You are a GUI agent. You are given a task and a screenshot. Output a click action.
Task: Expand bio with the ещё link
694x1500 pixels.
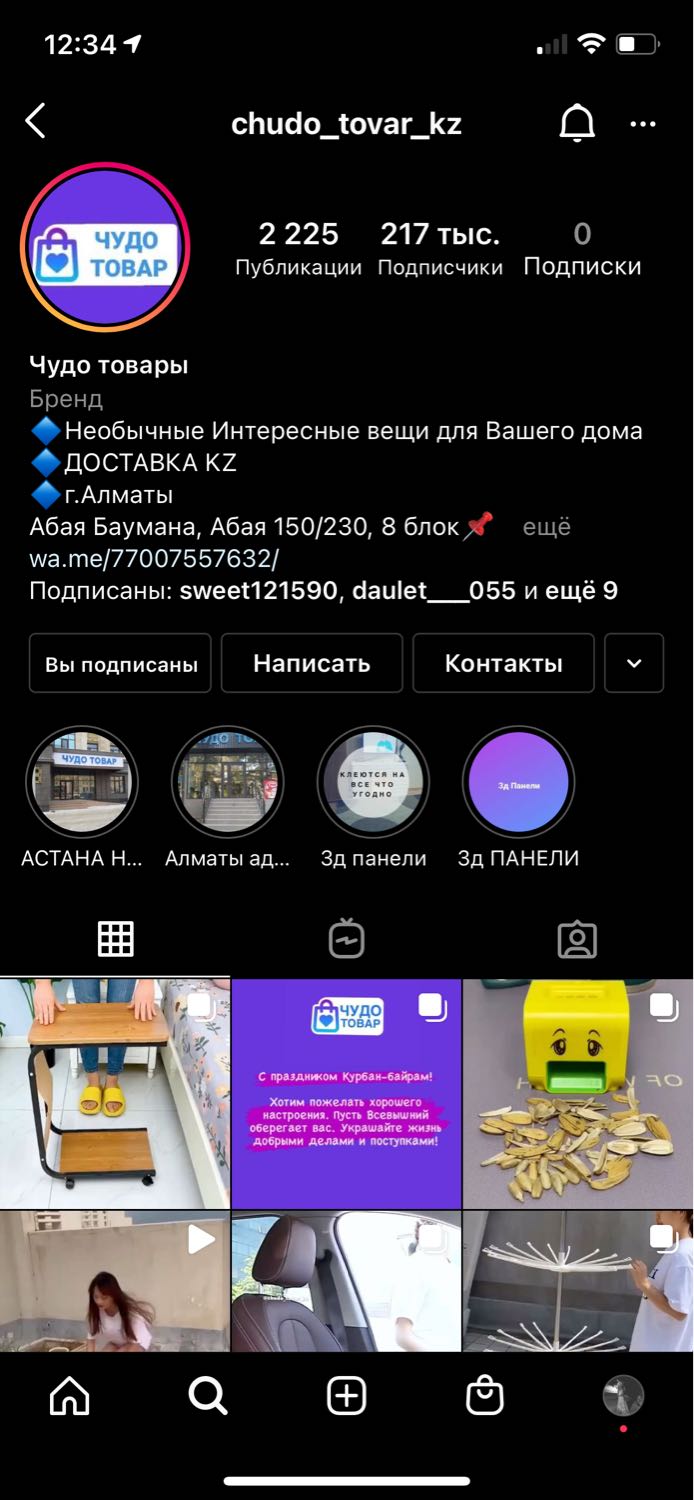point(547,526)
